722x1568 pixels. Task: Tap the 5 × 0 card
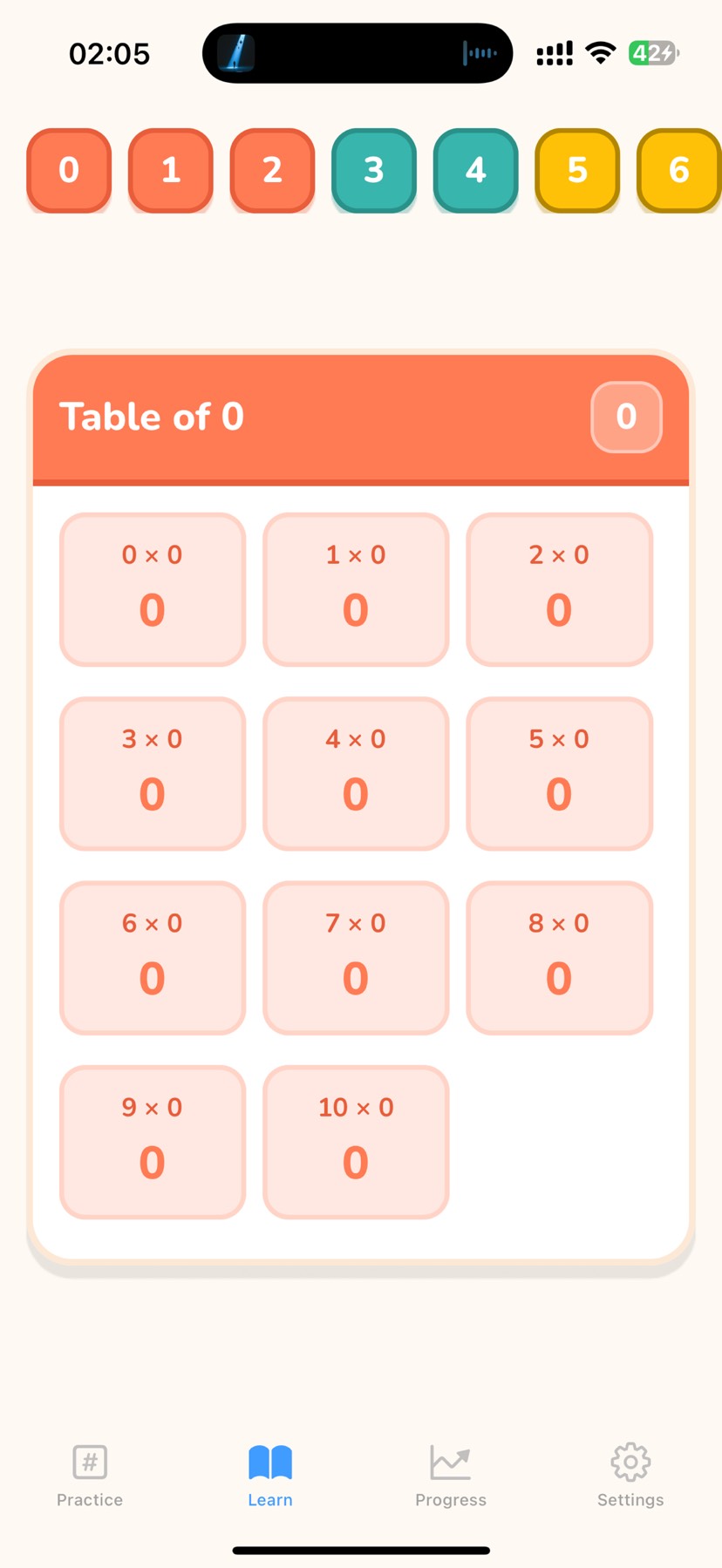(x=559, y=773)
